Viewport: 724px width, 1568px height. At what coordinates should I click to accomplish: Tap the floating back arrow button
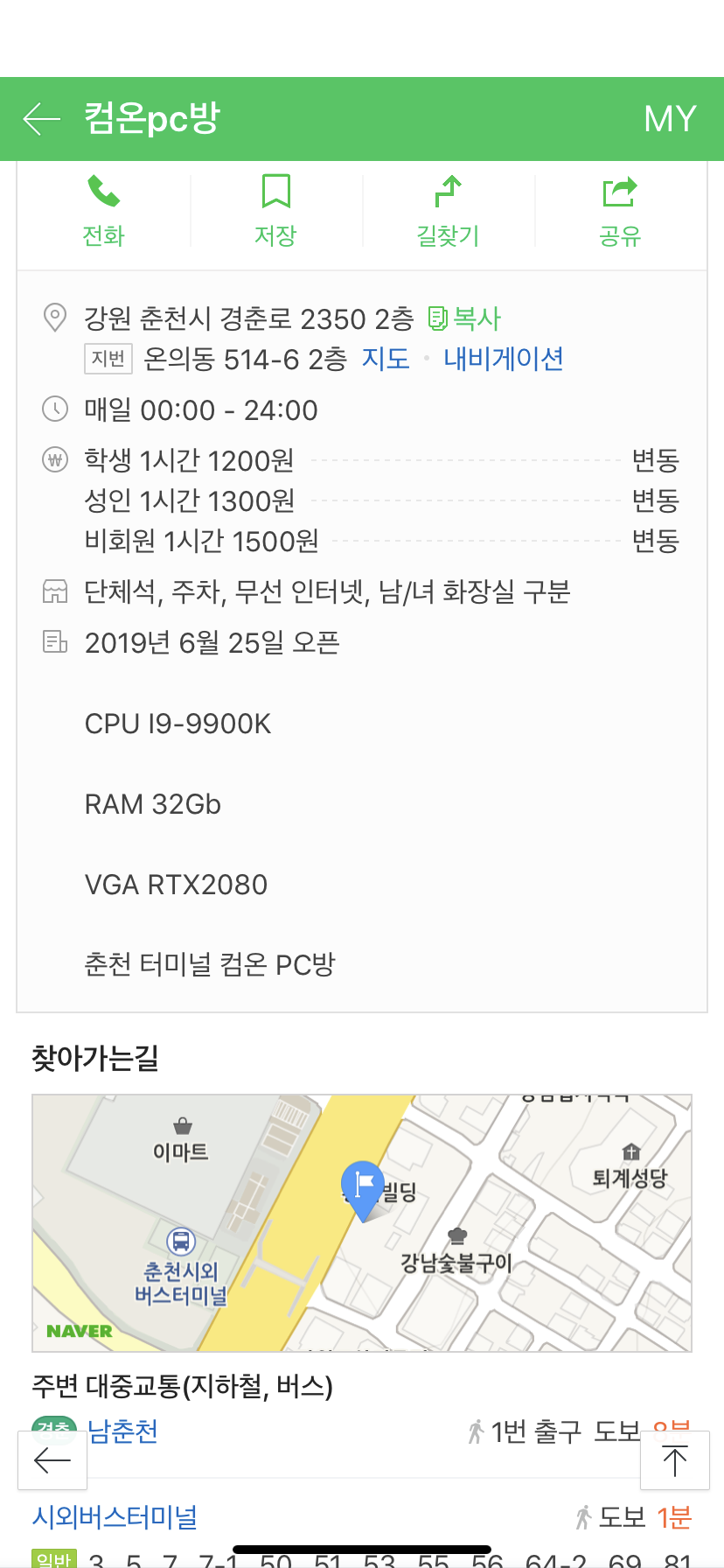point(52,1459)
